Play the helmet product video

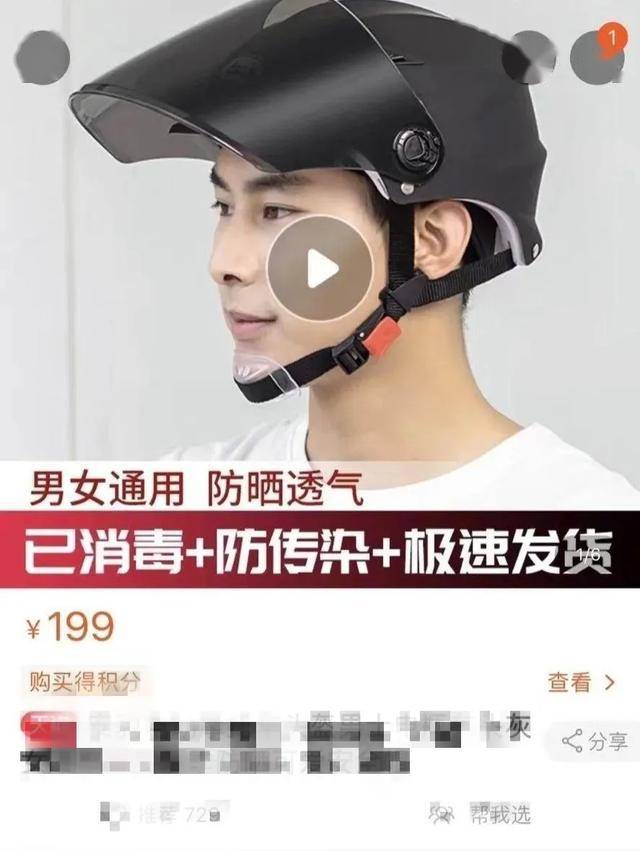(320, 268)
